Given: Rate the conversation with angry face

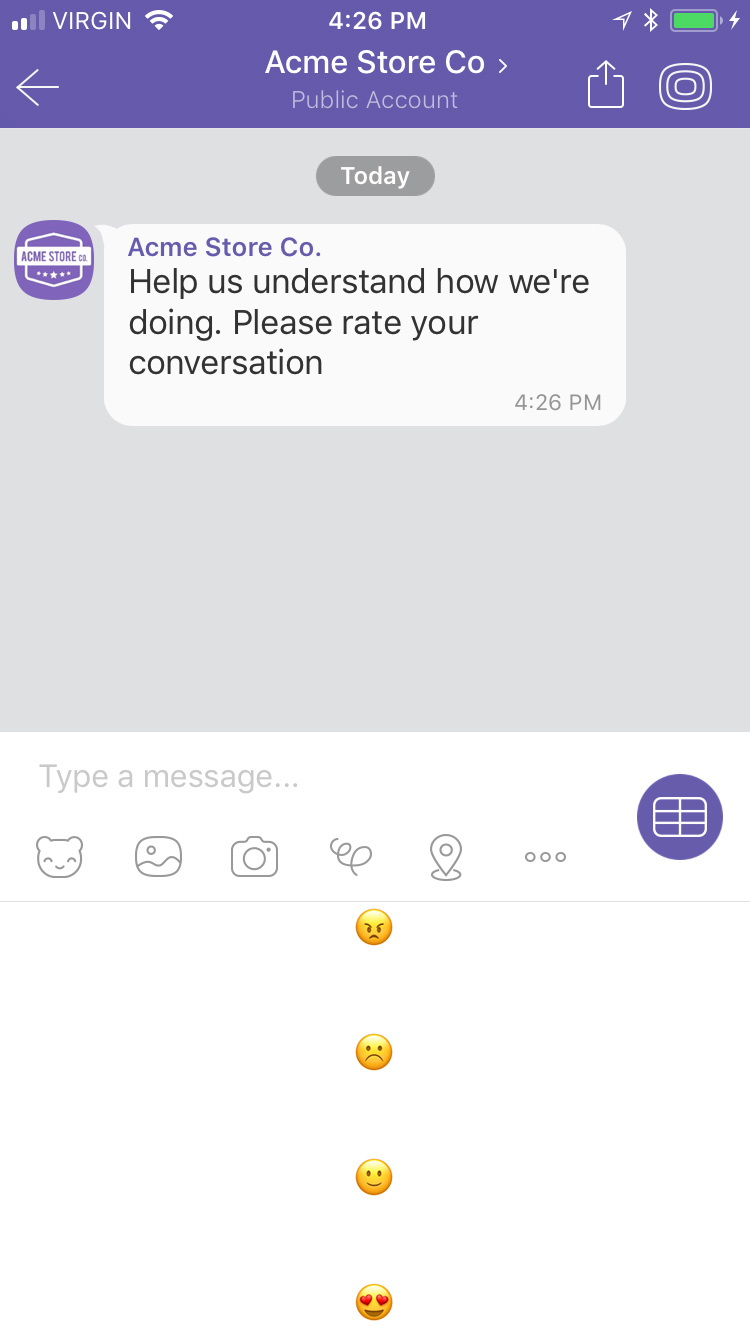Looking at the screenshot, I should [374, 928].
